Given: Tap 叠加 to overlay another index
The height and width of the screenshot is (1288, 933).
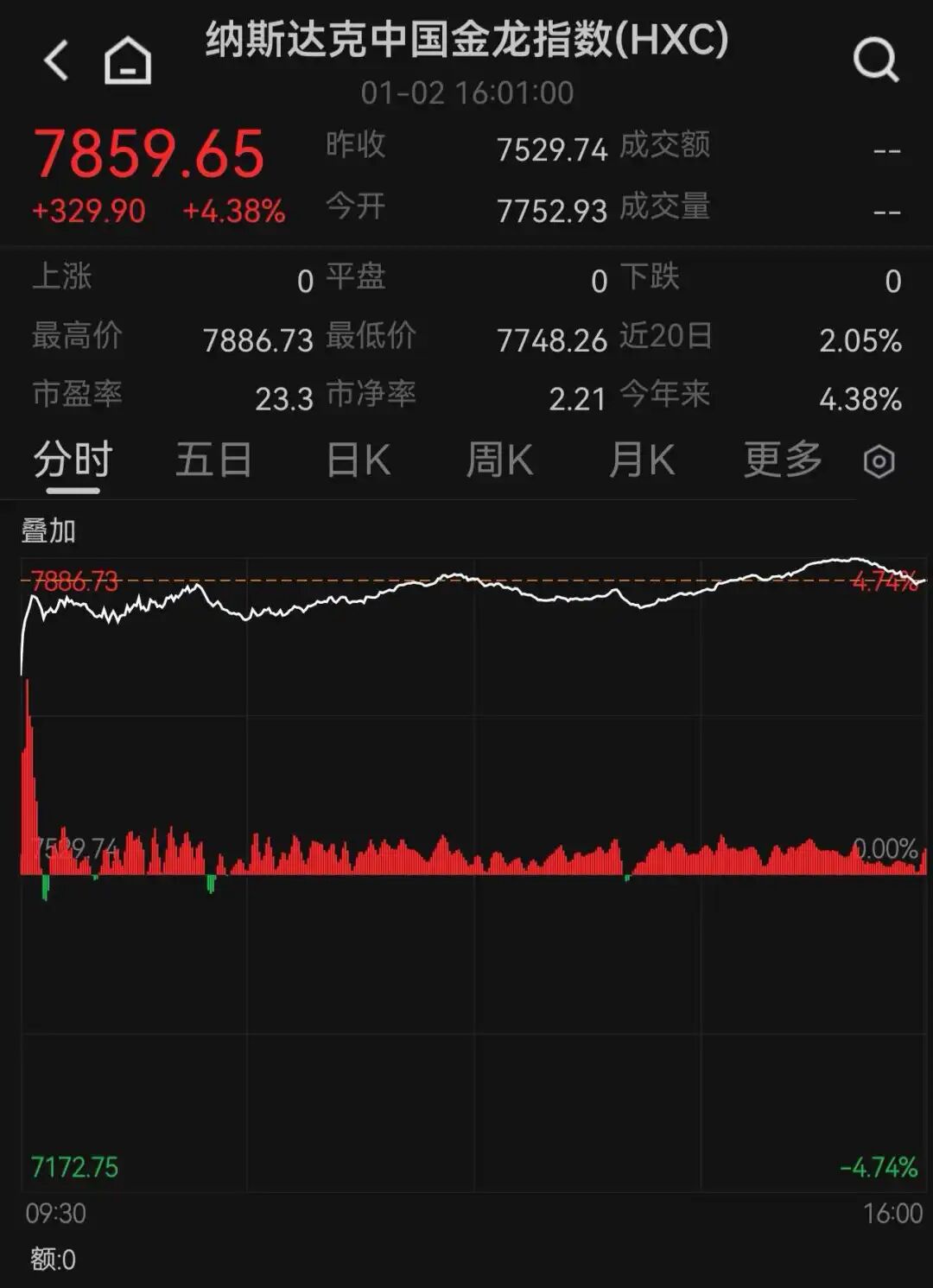Looking at the screenshot, I should [48, 530].
